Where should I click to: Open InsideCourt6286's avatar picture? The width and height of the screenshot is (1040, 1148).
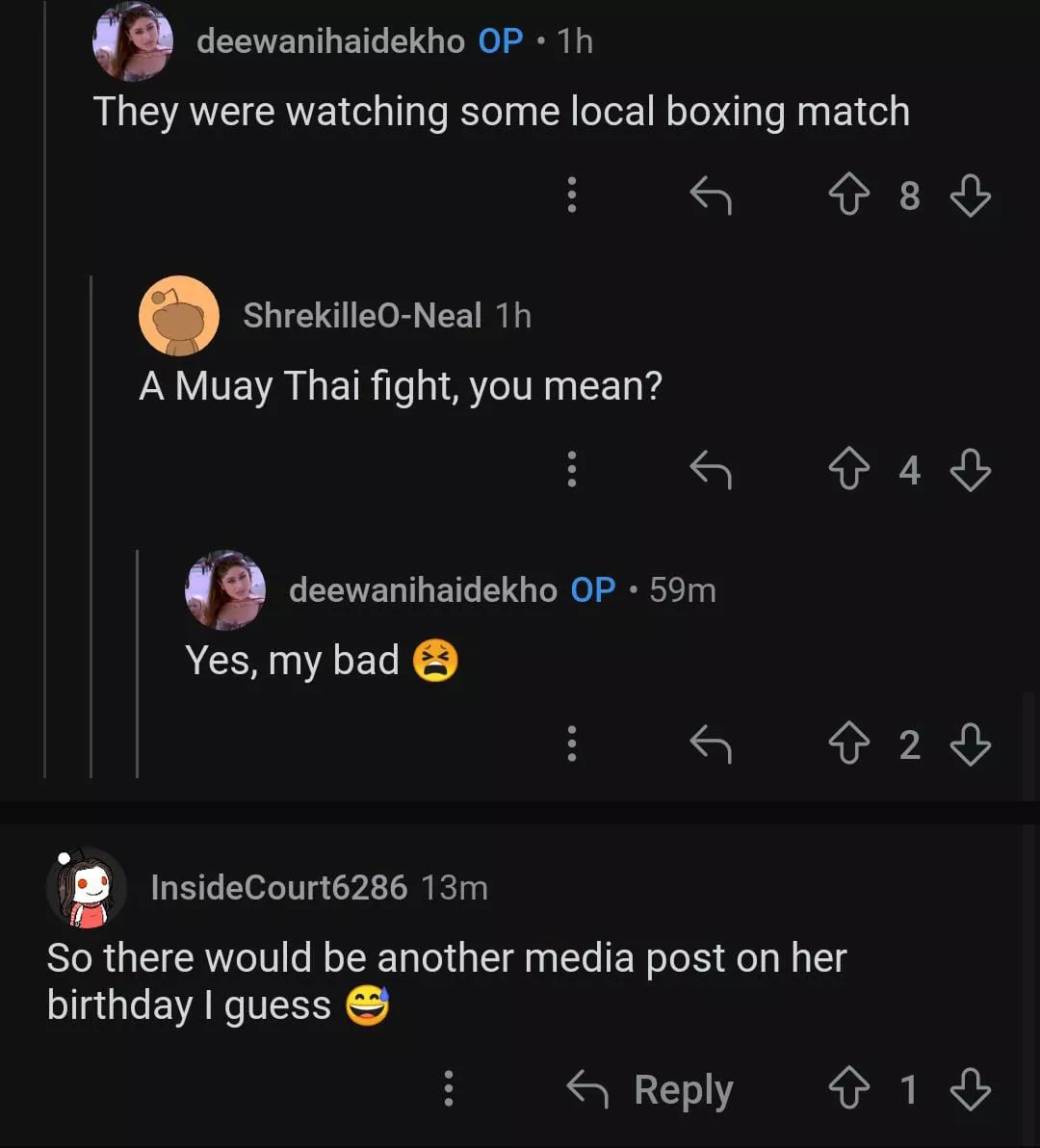[87, 887]
